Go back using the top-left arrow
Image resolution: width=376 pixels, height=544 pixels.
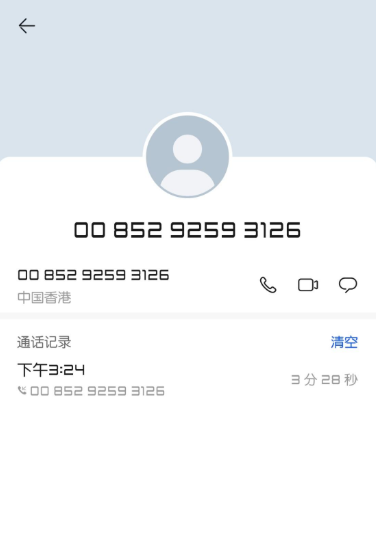pos(27,26)
